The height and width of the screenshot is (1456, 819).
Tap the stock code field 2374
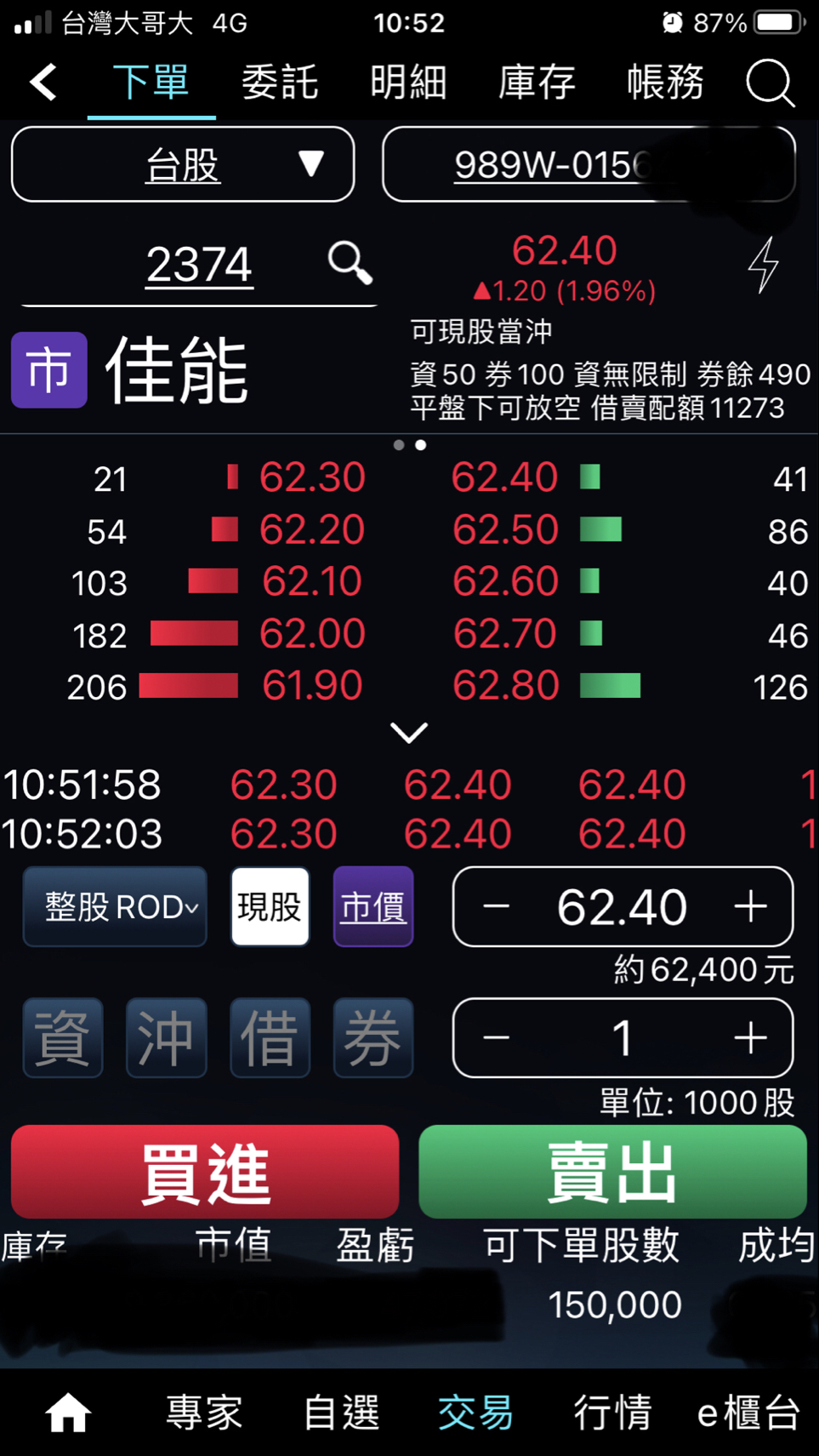pos(199,265)
